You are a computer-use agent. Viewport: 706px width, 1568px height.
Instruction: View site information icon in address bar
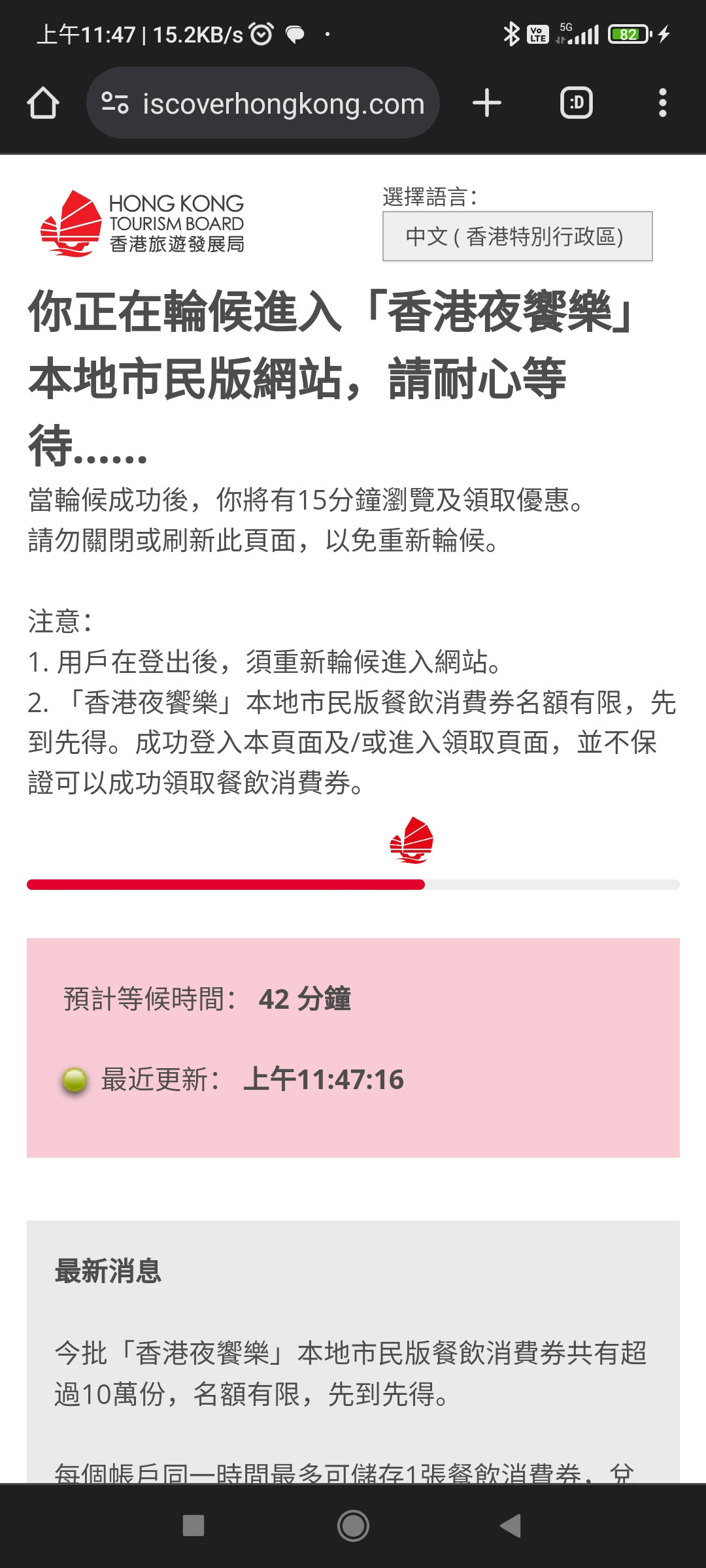point(115,103)
